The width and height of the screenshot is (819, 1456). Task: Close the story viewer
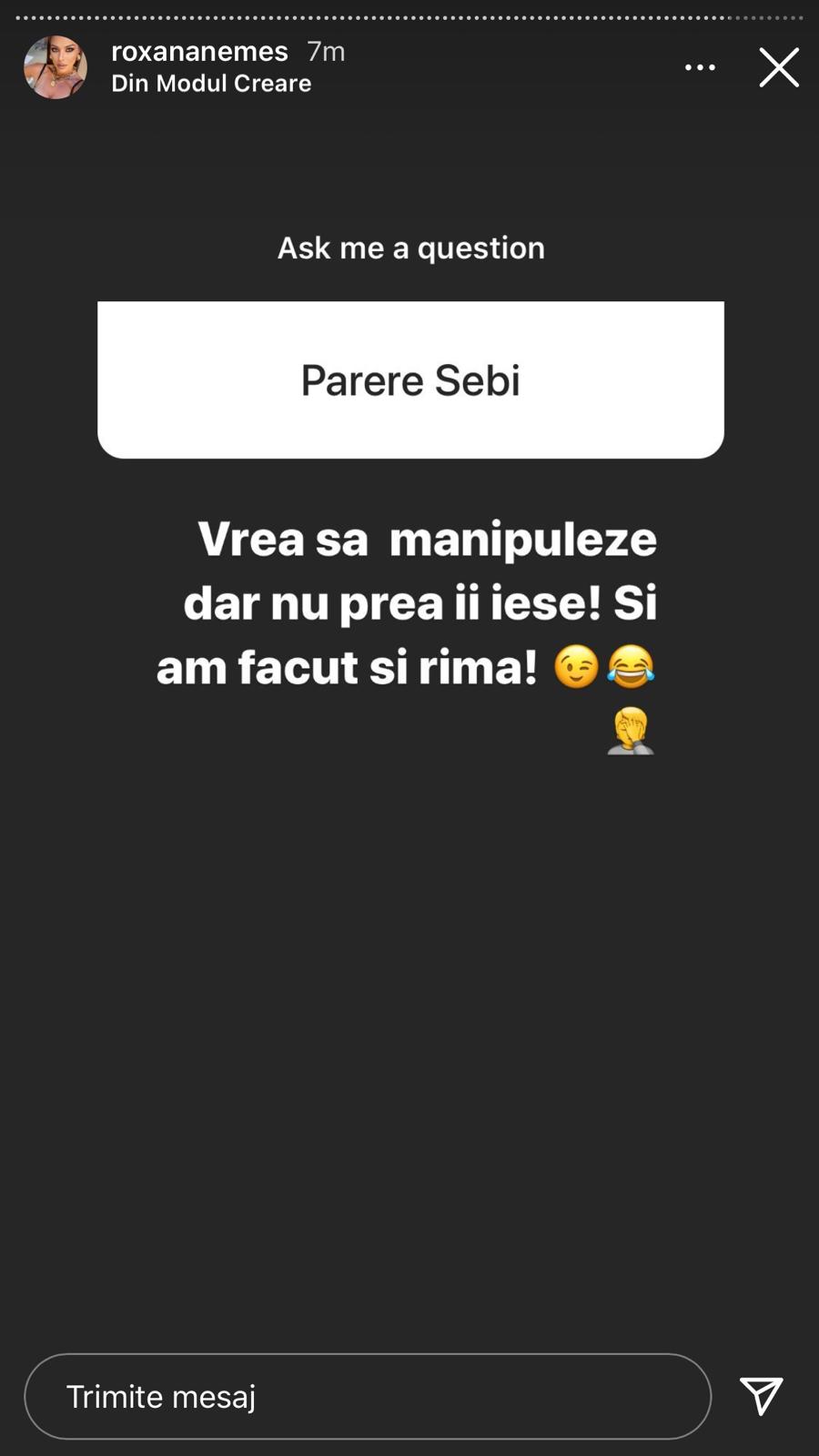coord(779,67)
